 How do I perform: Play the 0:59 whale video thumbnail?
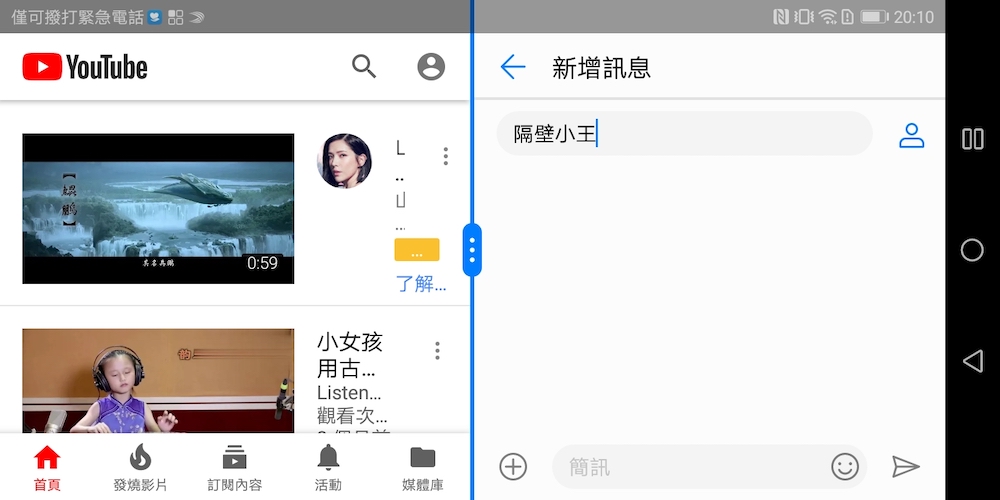pos(158,209)
